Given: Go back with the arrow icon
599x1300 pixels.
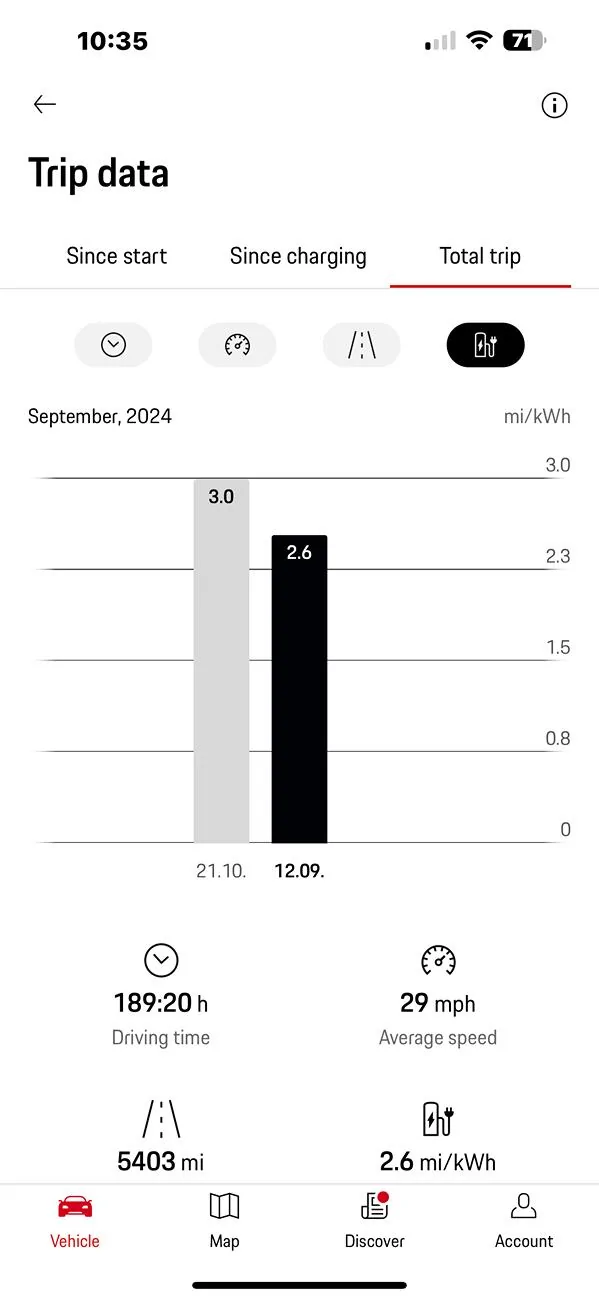Looking at the screenshot, I should pos(44,104).
